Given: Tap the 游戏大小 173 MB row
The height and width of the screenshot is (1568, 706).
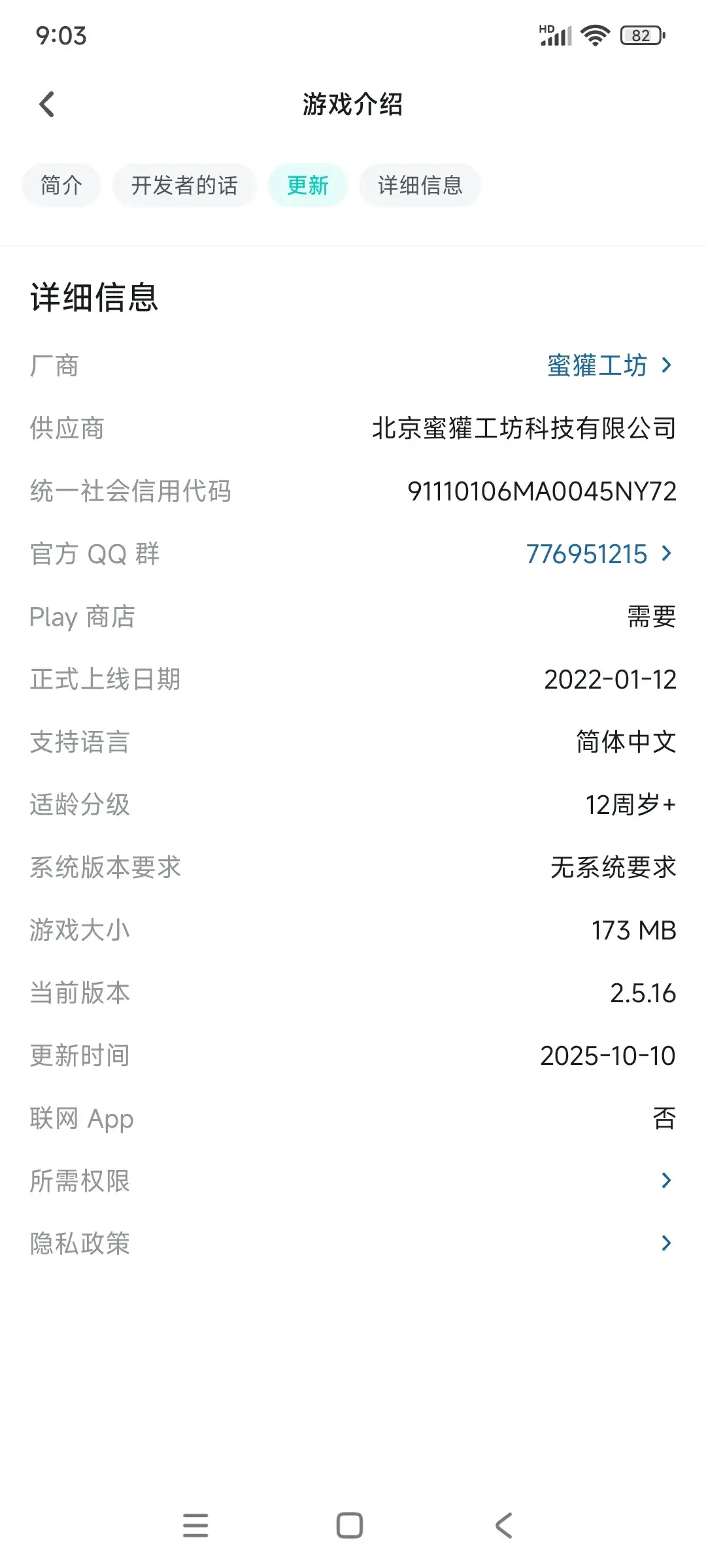Looking at the screenshot, I should pos(353,930).
